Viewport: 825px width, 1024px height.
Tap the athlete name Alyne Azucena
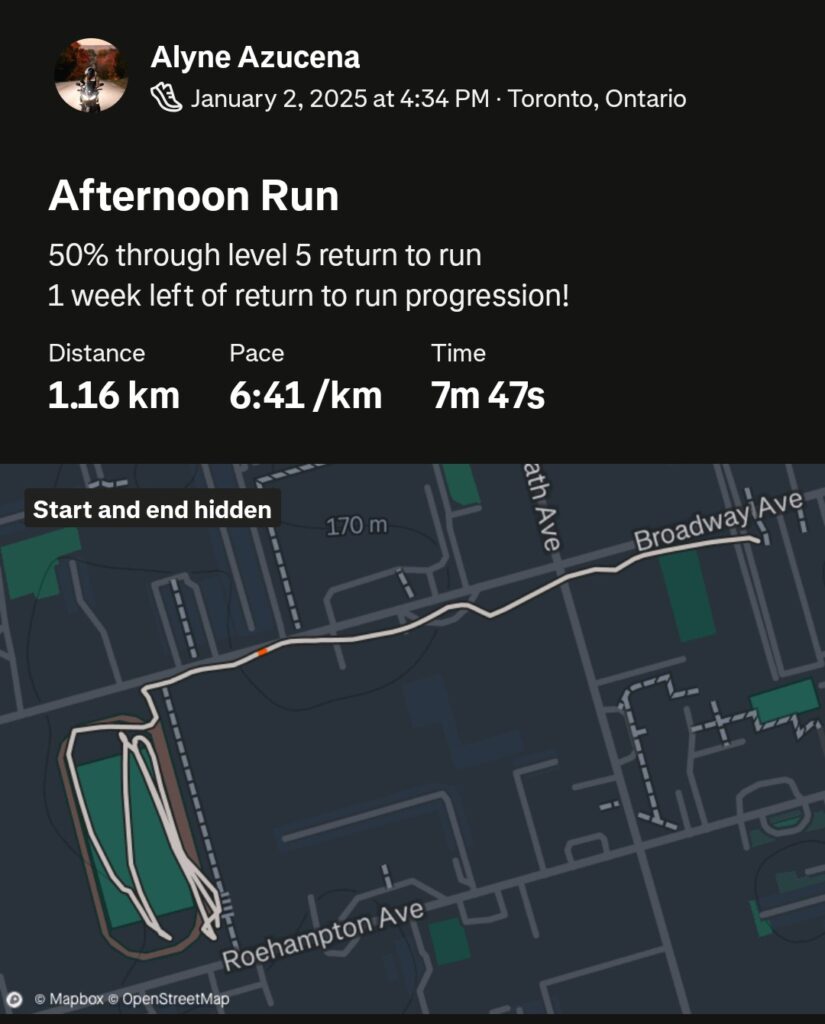coord(255,57)
